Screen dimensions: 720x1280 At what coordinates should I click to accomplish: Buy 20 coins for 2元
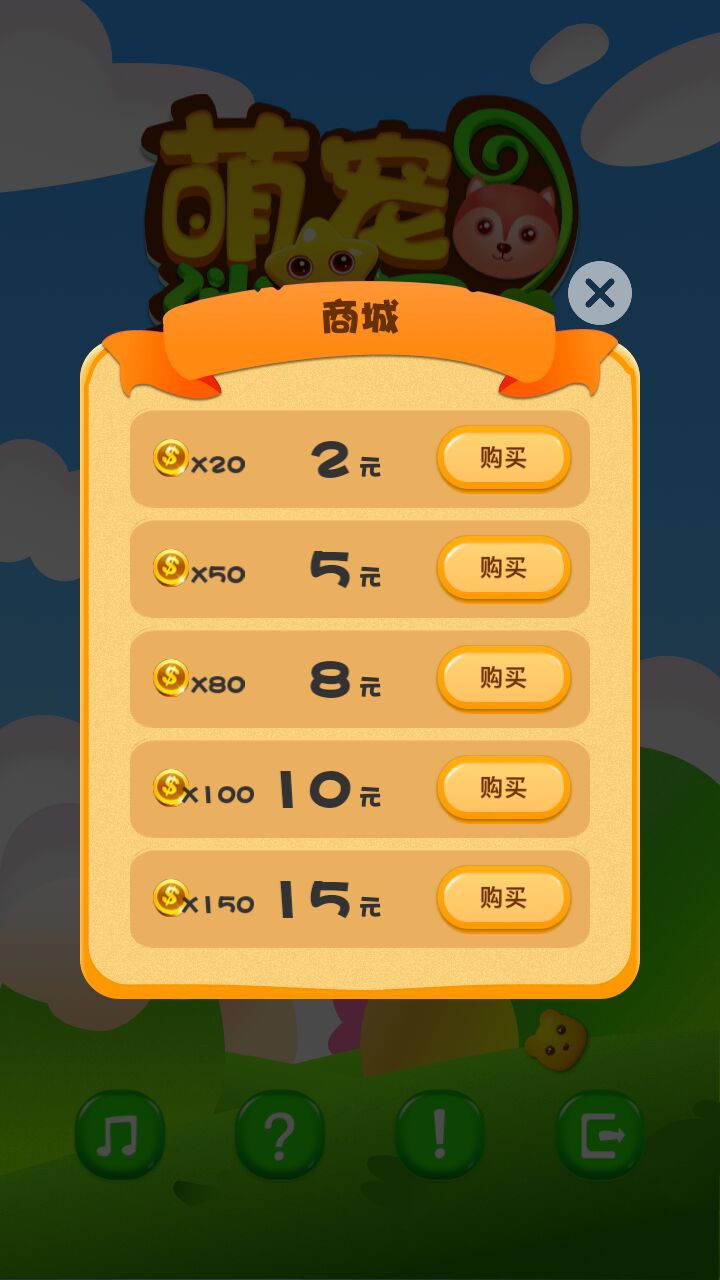click(503, 458)
